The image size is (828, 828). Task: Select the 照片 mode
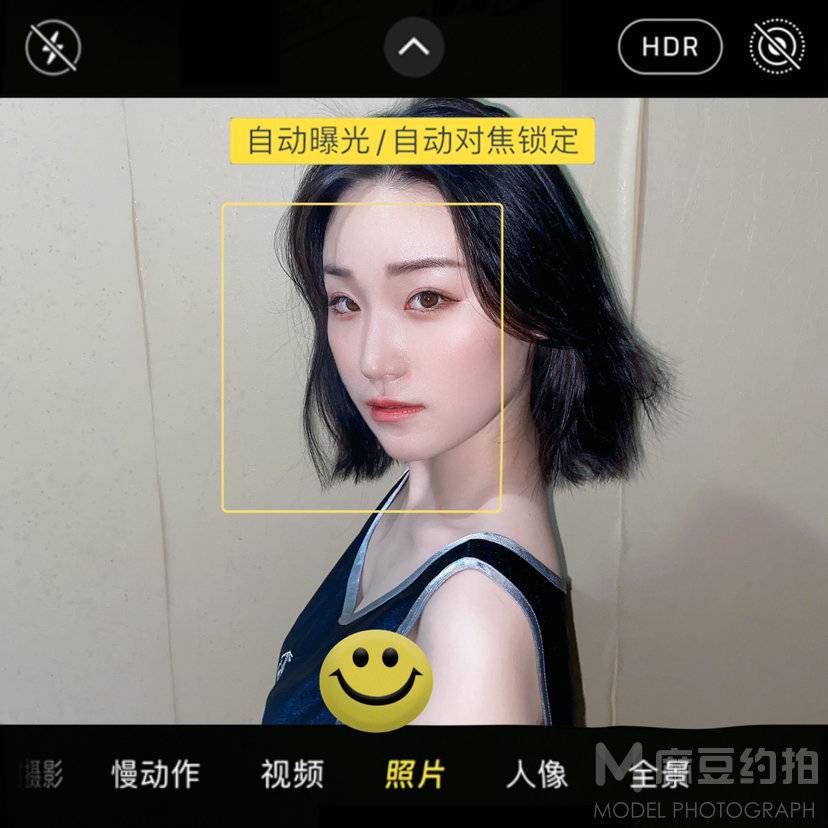[x=415, y=774]
